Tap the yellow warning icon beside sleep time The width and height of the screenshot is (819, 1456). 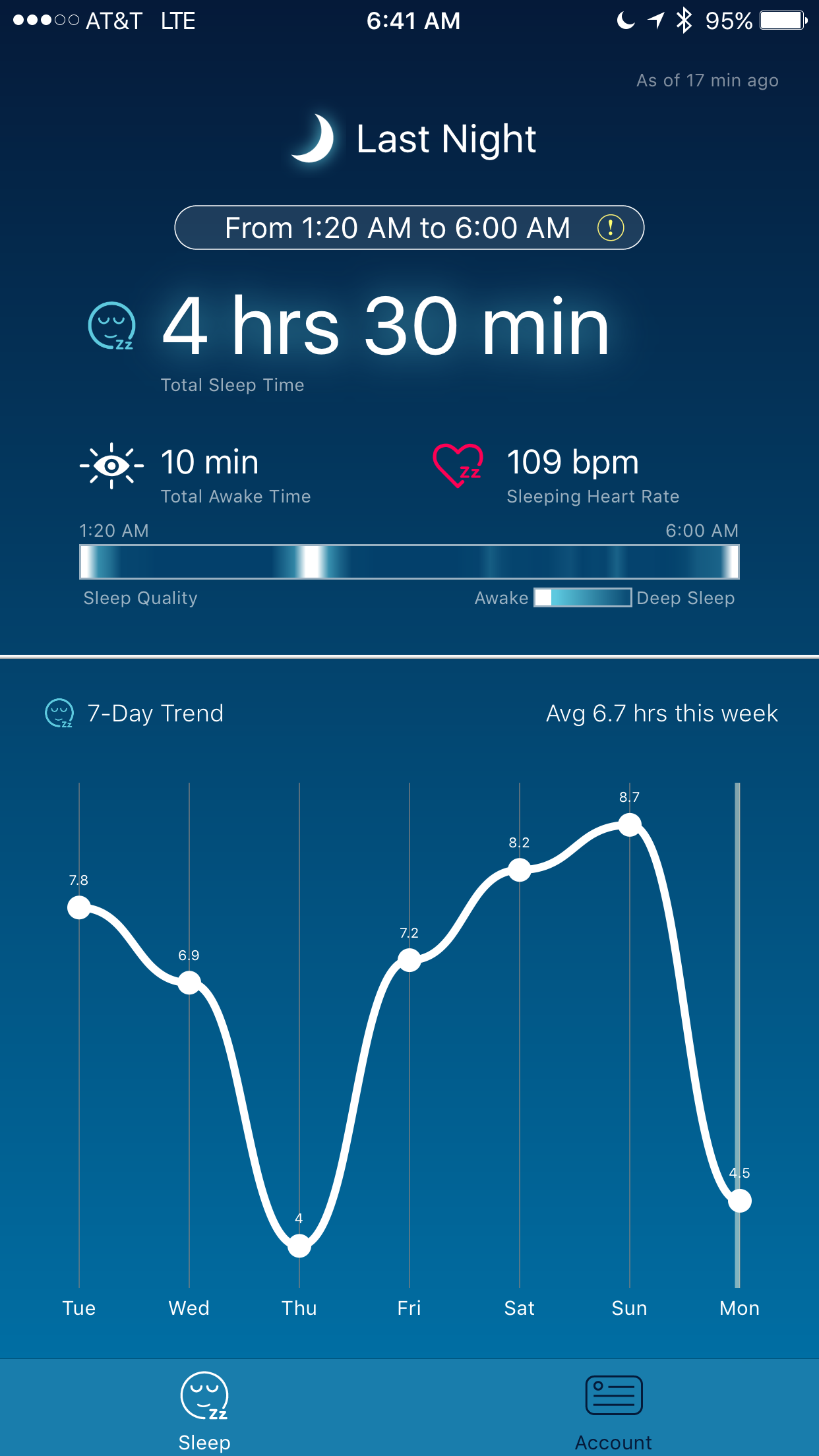[x=611, y=228]
